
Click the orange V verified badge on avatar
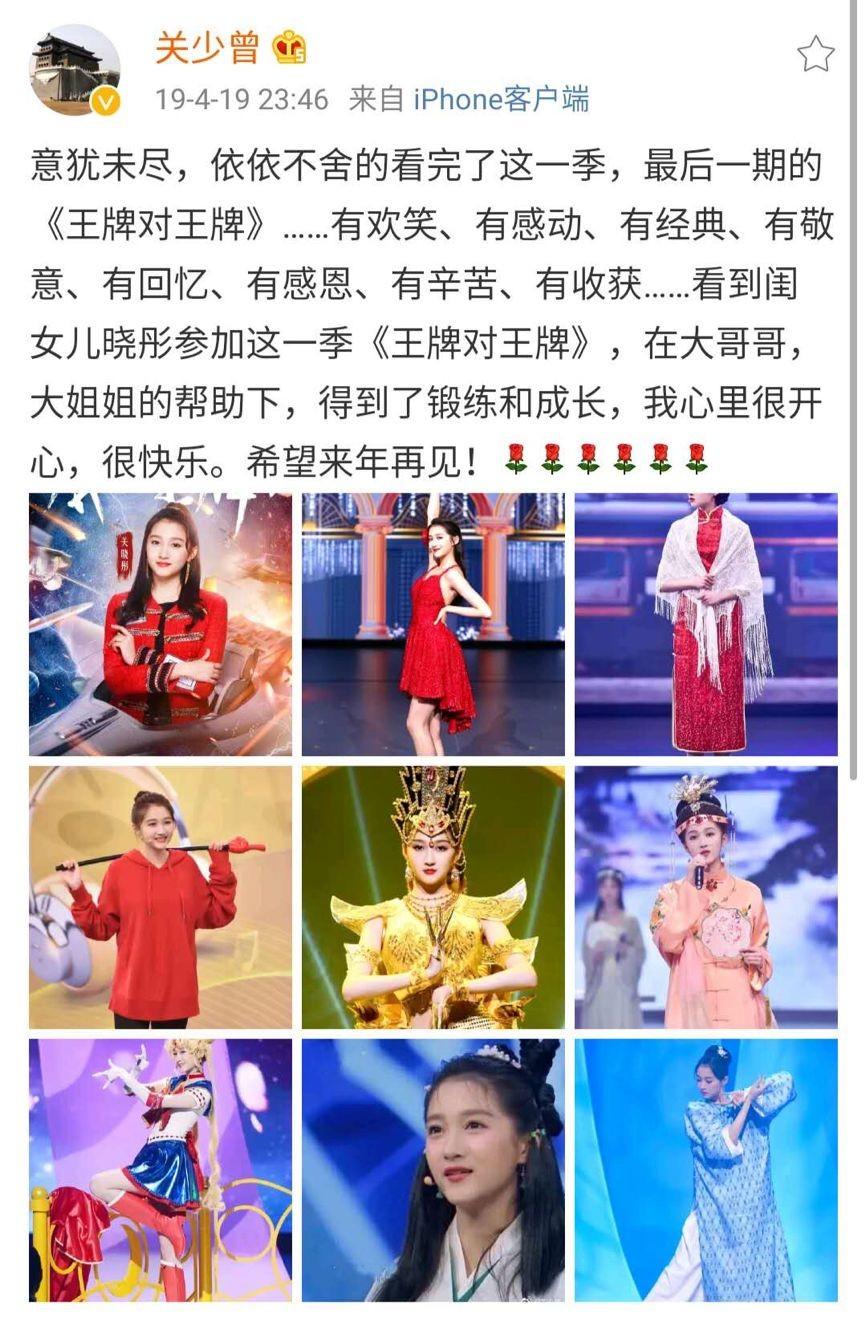point(104,100)
